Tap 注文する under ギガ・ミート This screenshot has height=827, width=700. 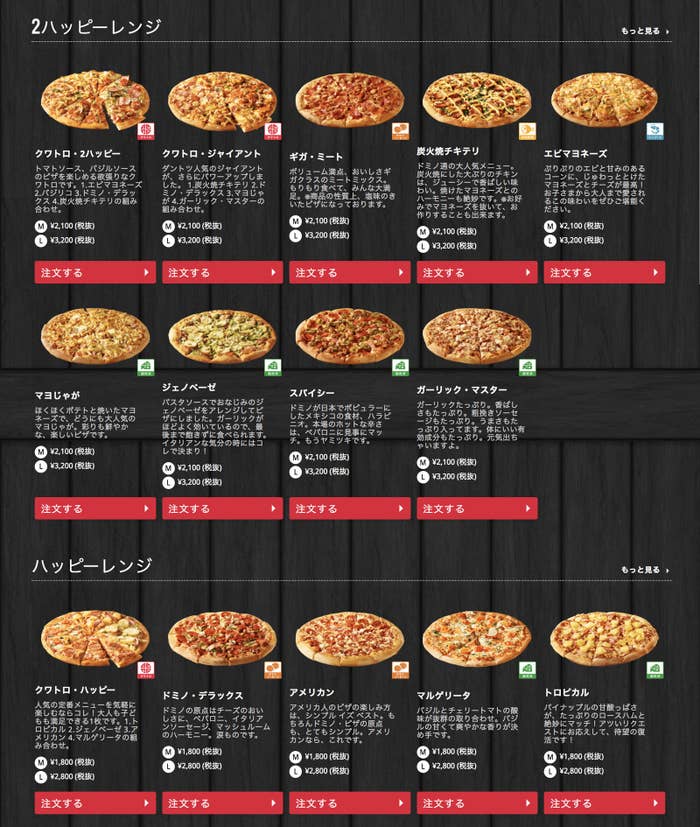click(x=350, y=272)
